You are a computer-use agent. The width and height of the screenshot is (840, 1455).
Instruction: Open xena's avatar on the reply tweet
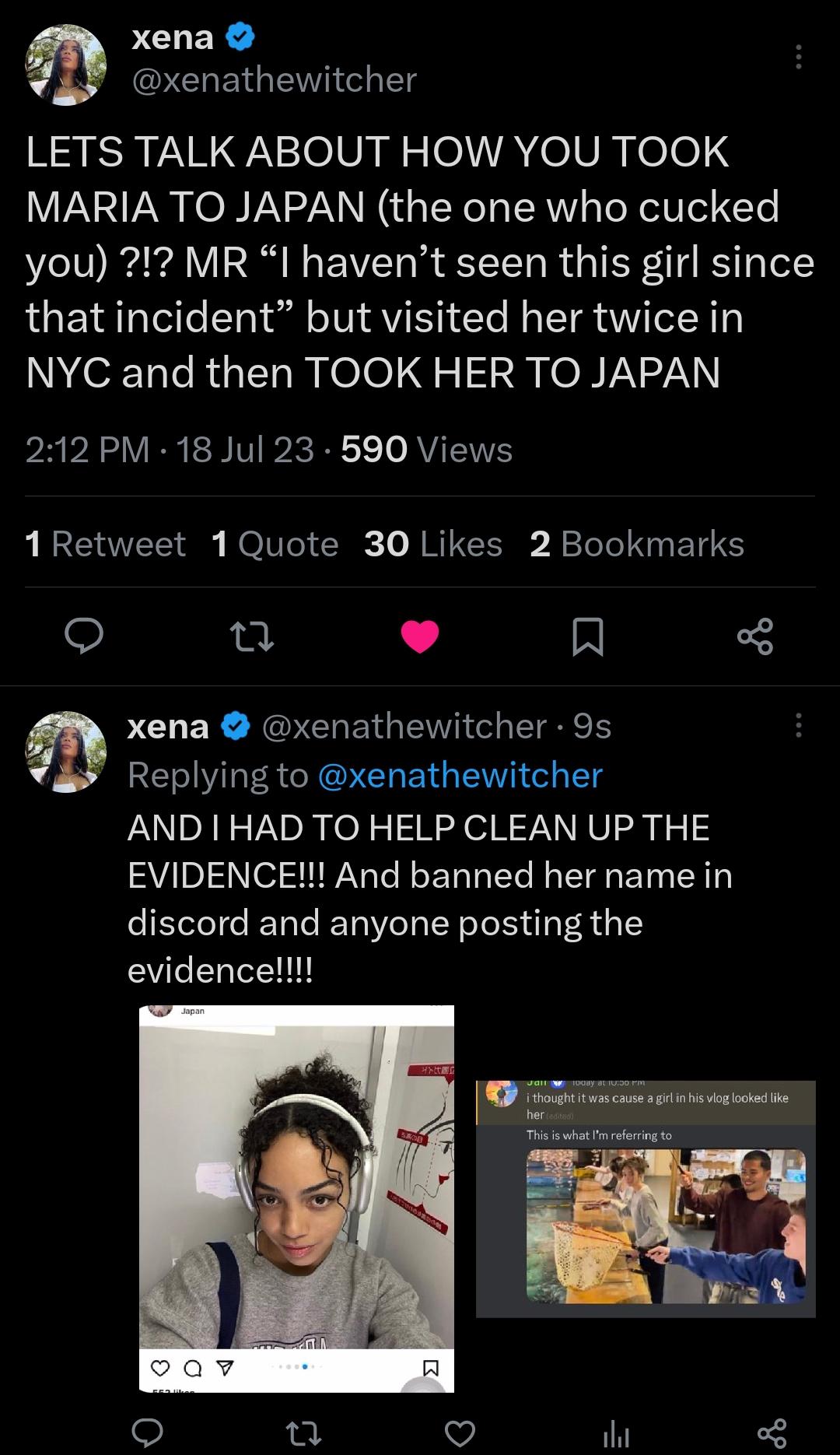coord(67,752)
